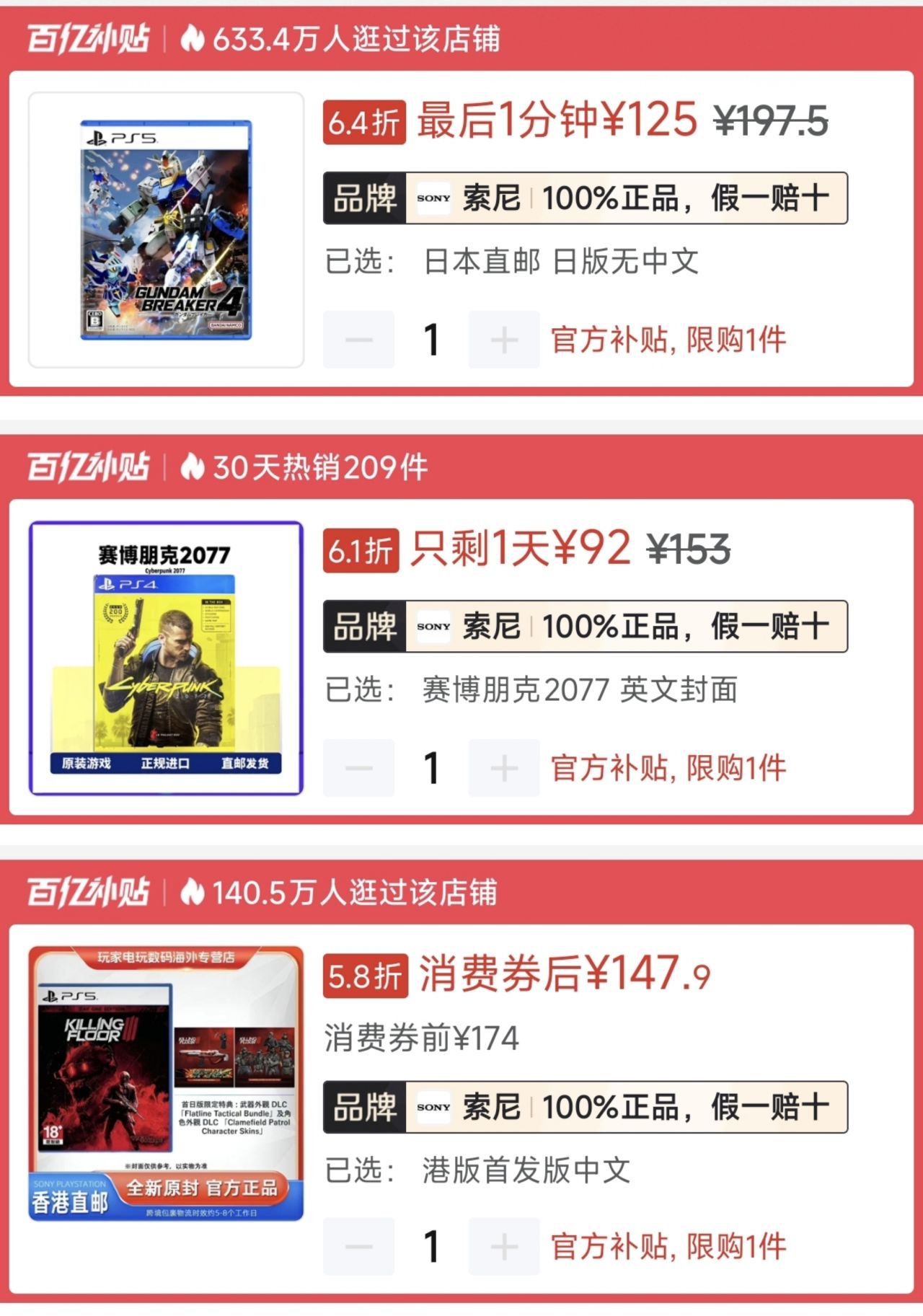Increase quantity for Gundam Breaker 4
This screenshot has height=1316, width=923.
click(504, 340)
